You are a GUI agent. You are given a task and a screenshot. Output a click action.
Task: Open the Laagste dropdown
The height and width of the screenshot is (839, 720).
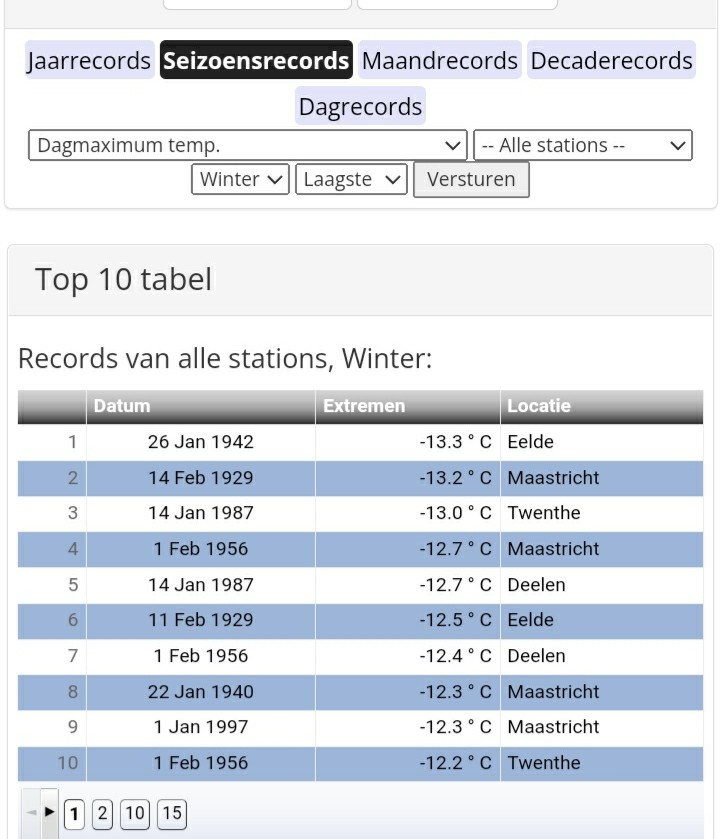click(351, 179)
